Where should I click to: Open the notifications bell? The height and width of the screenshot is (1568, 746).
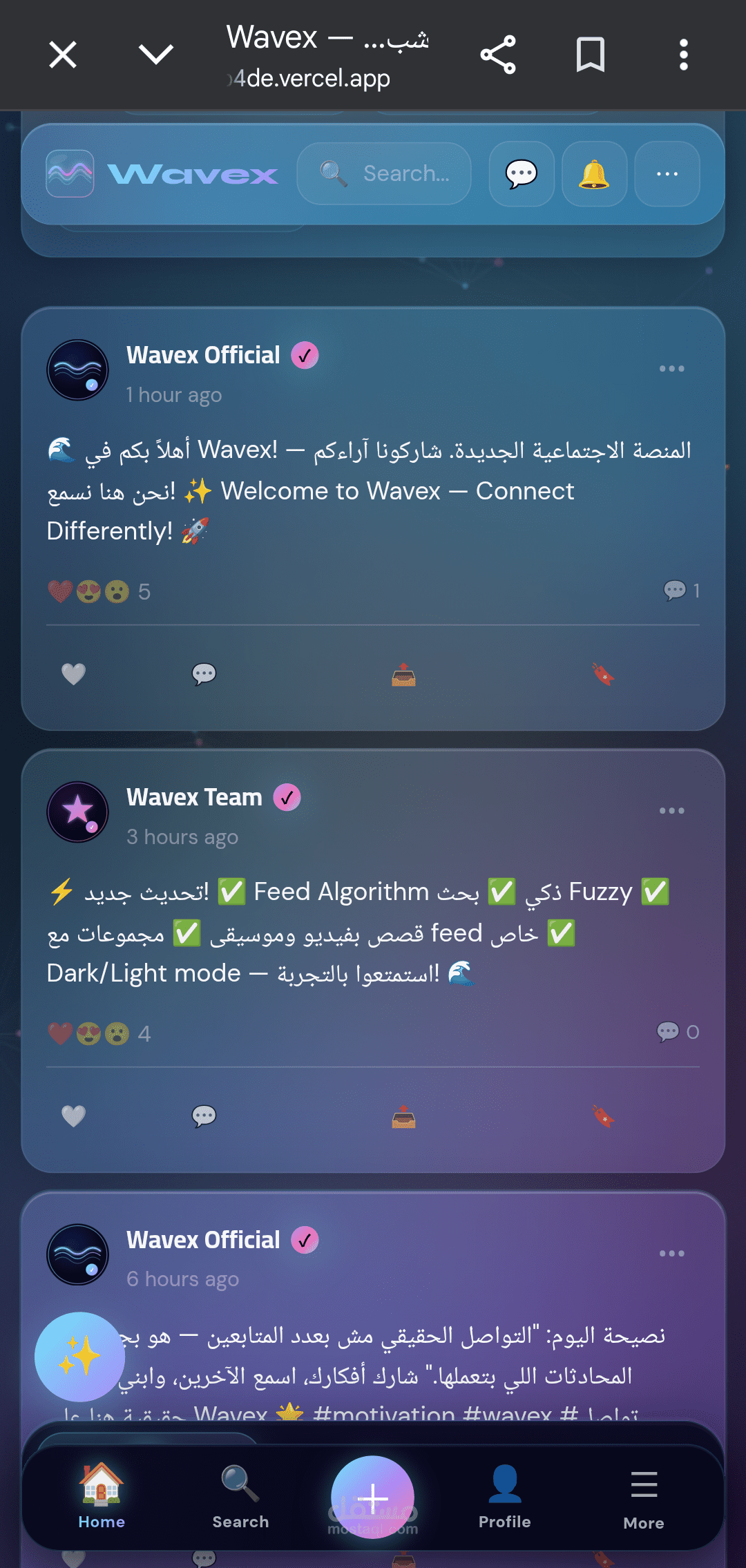tap(594, 174)
